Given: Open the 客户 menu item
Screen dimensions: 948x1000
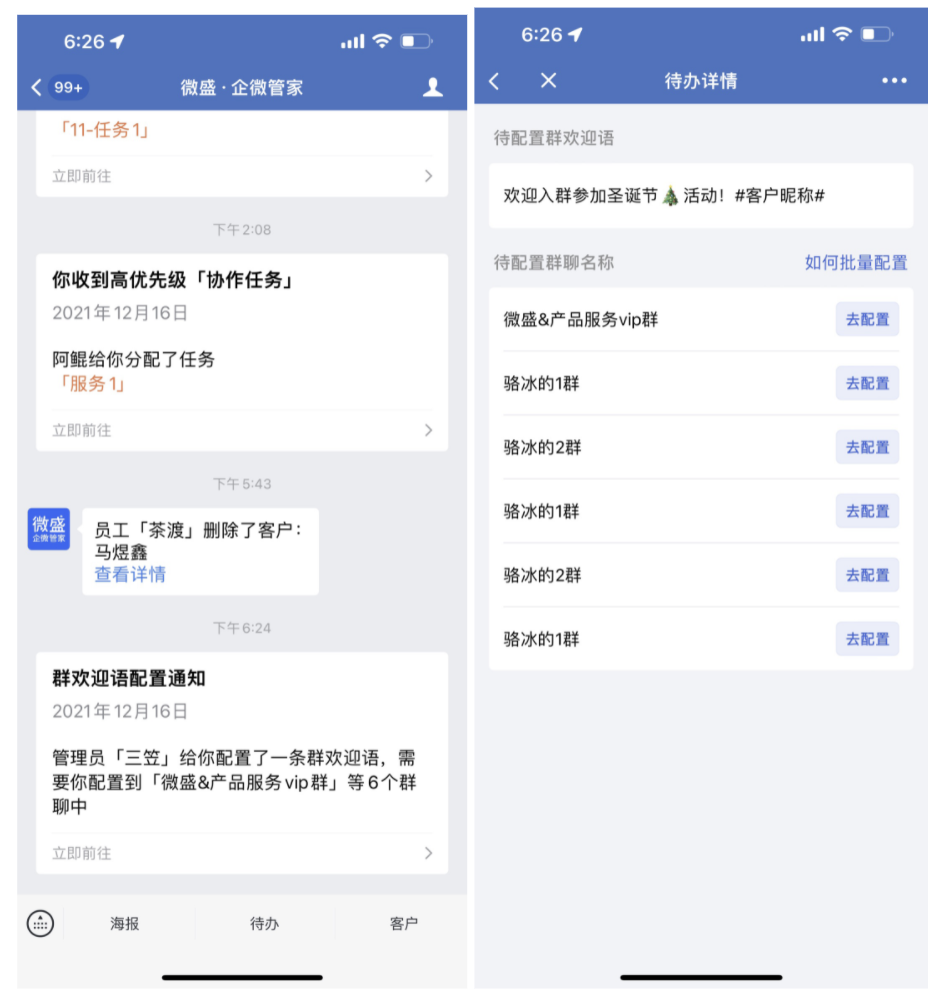Looking at the screenshot, I should [403, 924].
